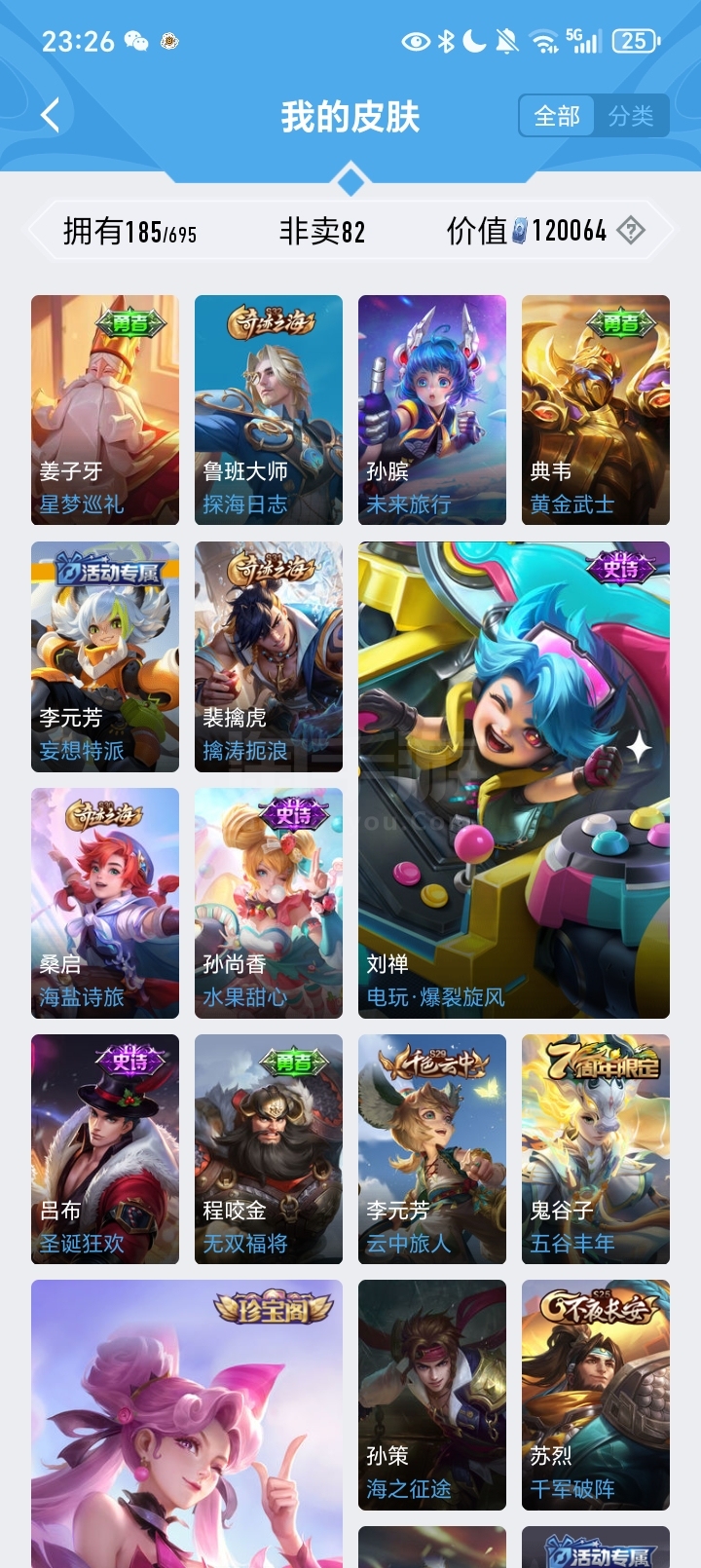Open 鲁班大师 探海日志 skin

[269, 410]
